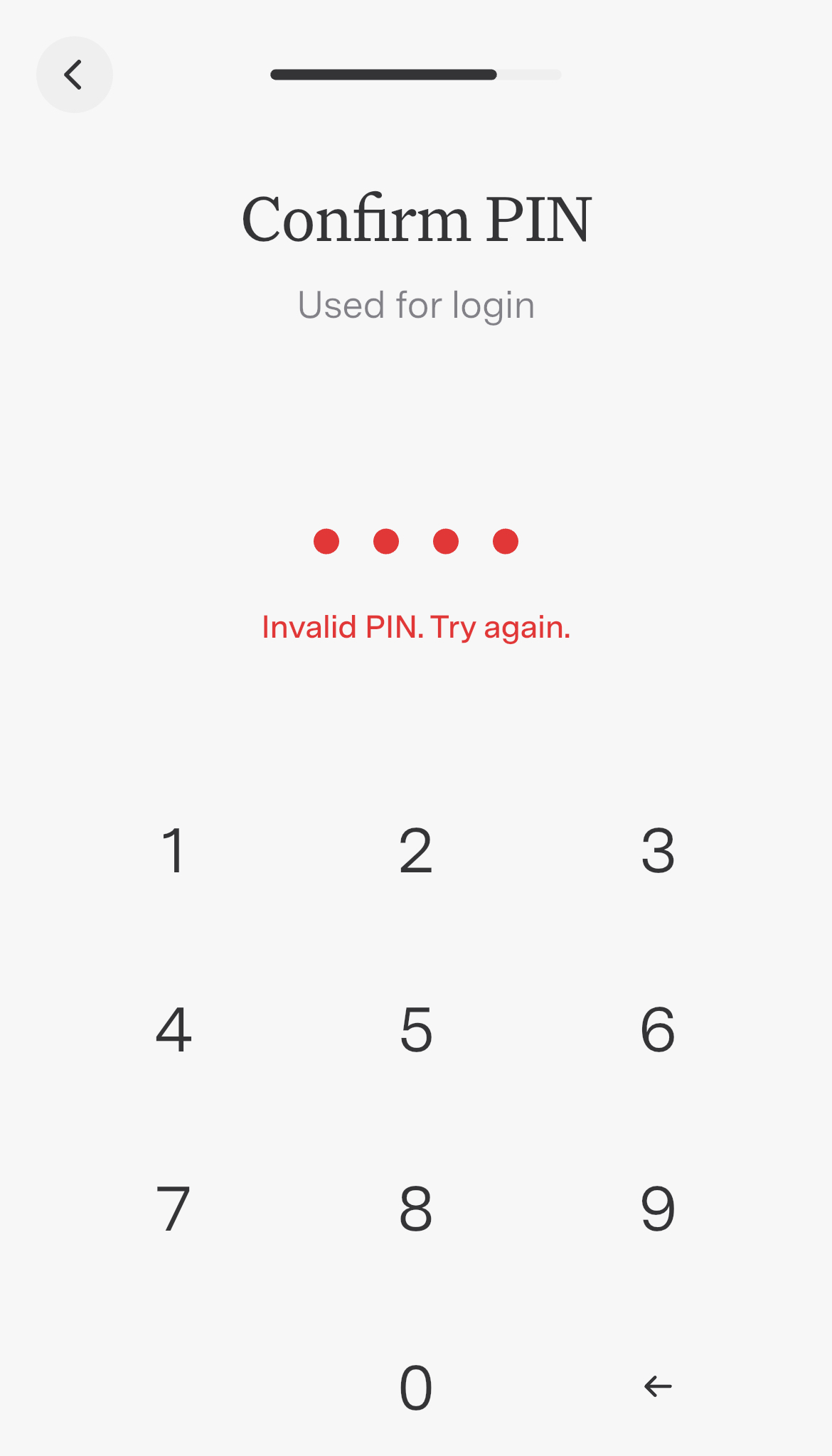Enter digit 5 on the keypad
Screen dimensions: 832x1456
(x=416, y=1029)
